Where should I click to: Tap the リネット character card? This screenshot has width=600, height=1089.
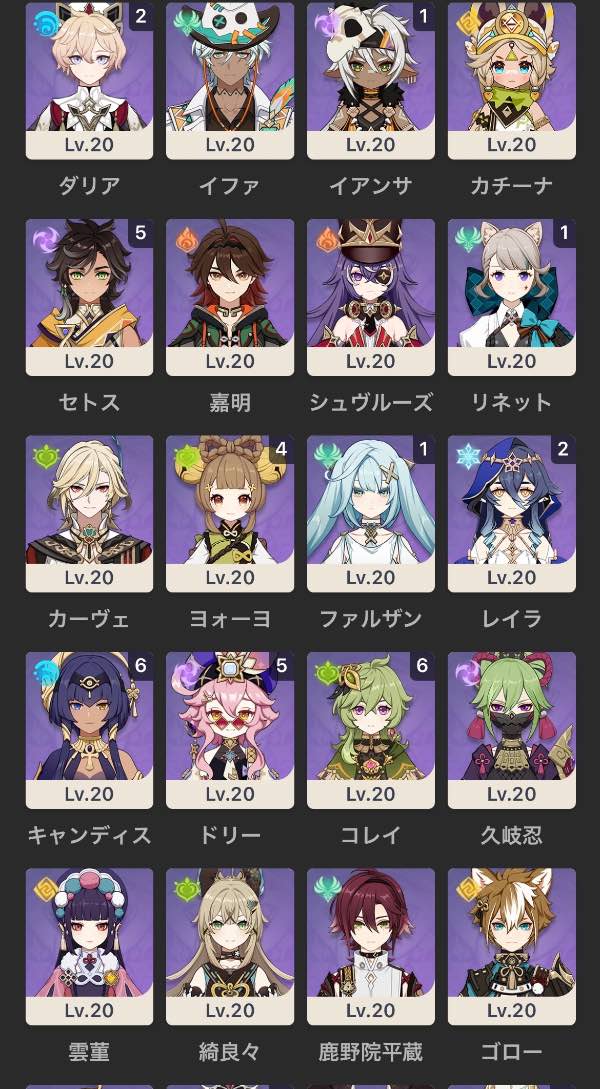(x=511, y=296)
